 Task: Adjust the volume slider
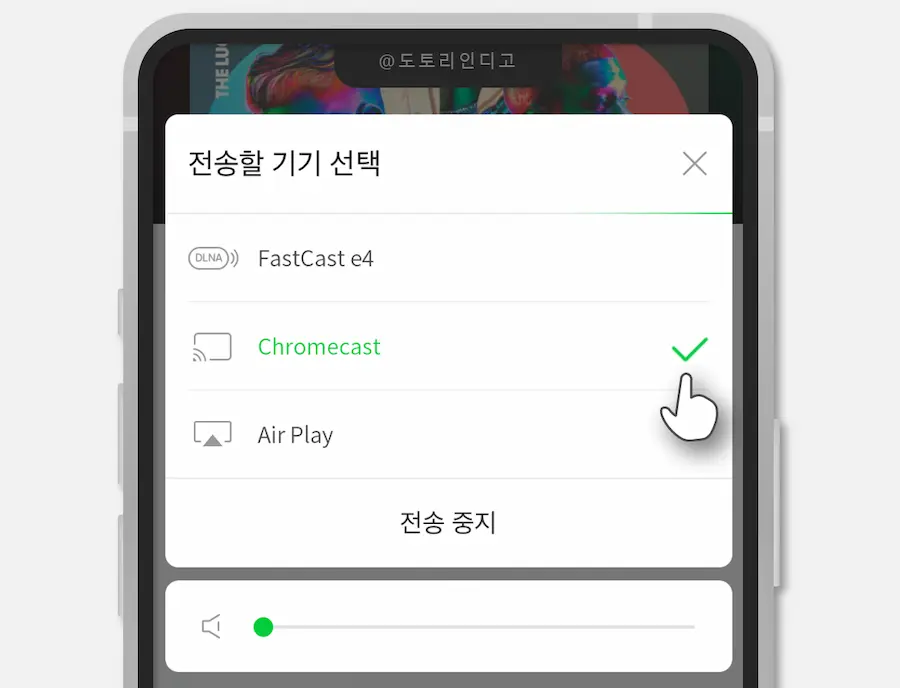[x=263, y=627]
